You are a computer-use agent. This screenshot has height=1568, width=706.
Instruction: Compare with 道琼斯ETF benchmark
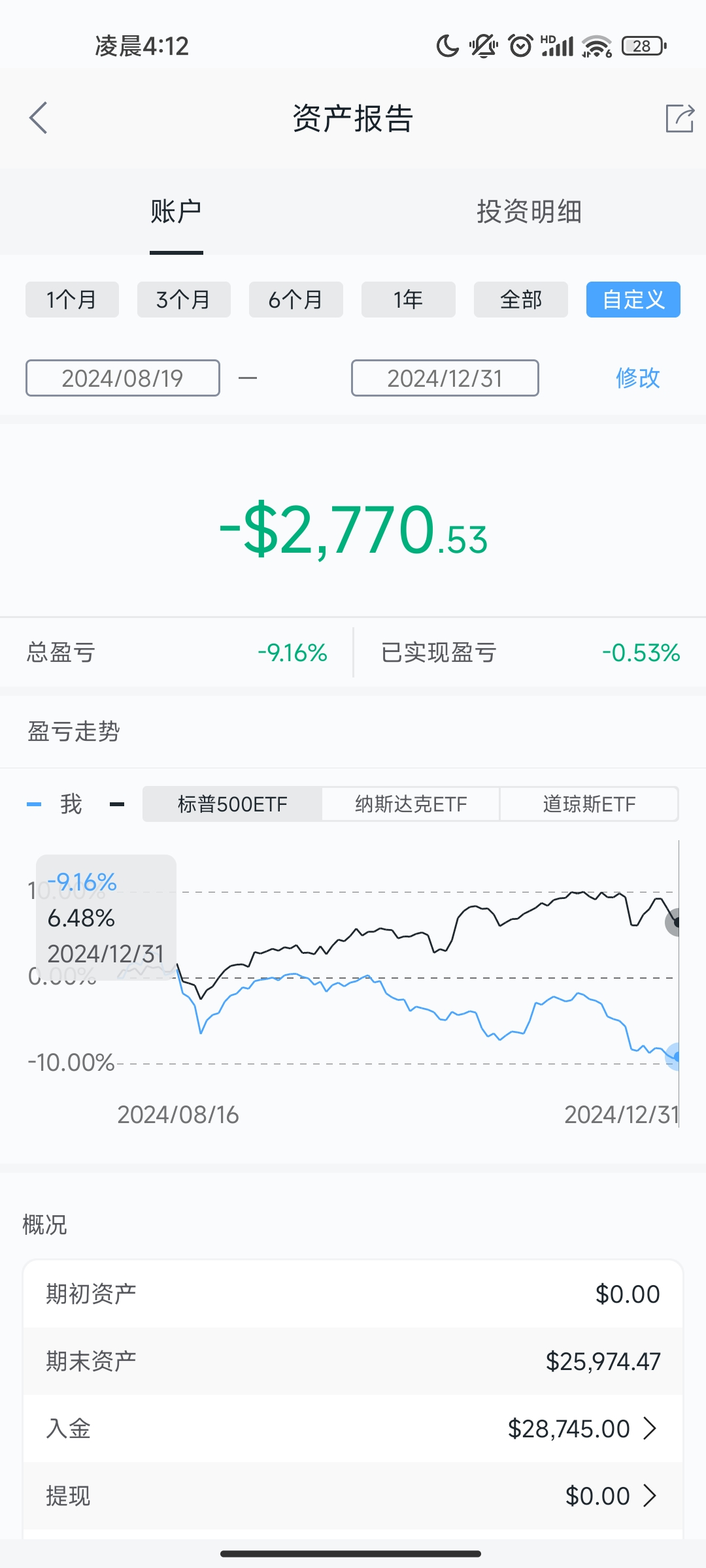tap(588, 804)
